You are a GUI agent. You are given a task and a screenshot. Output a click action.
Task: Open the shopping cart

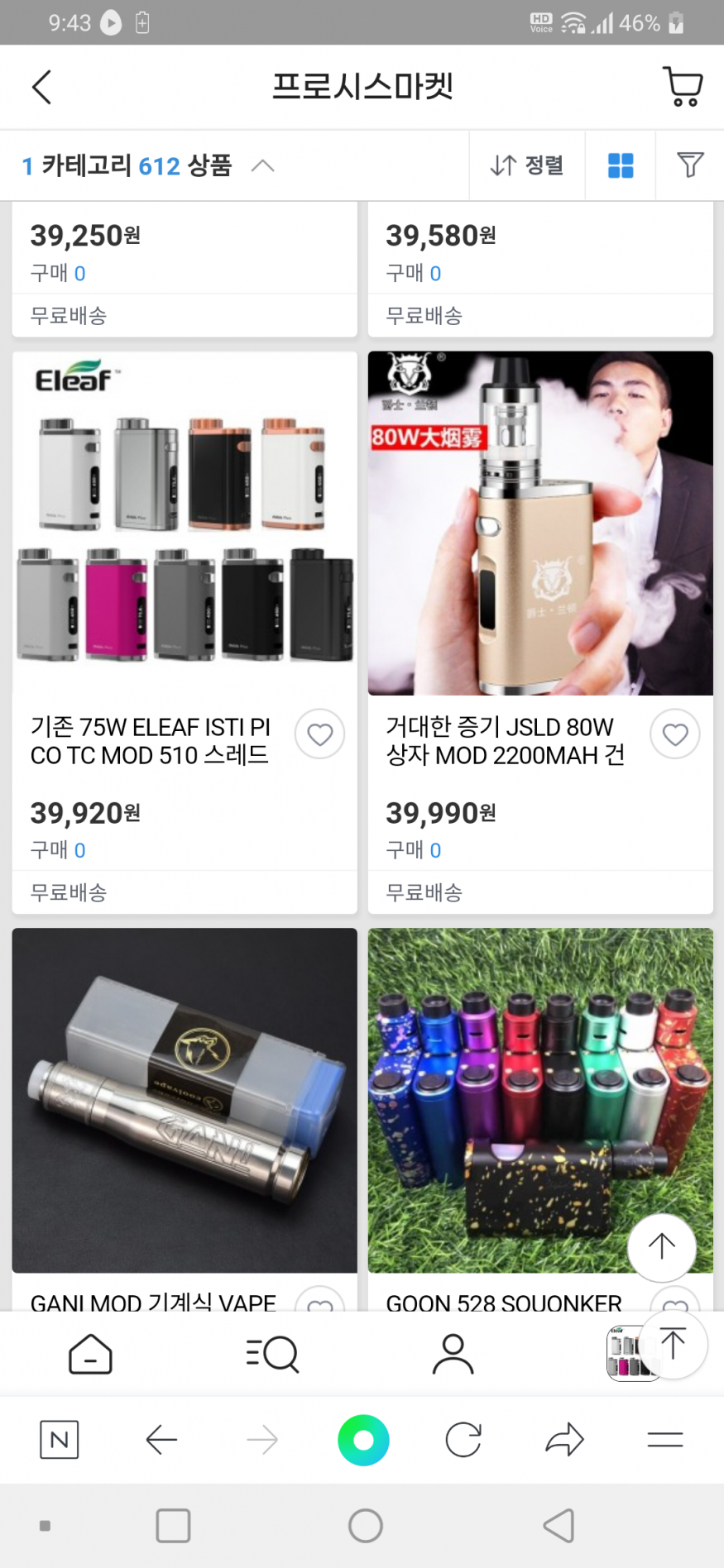click(x=683, y=87)
